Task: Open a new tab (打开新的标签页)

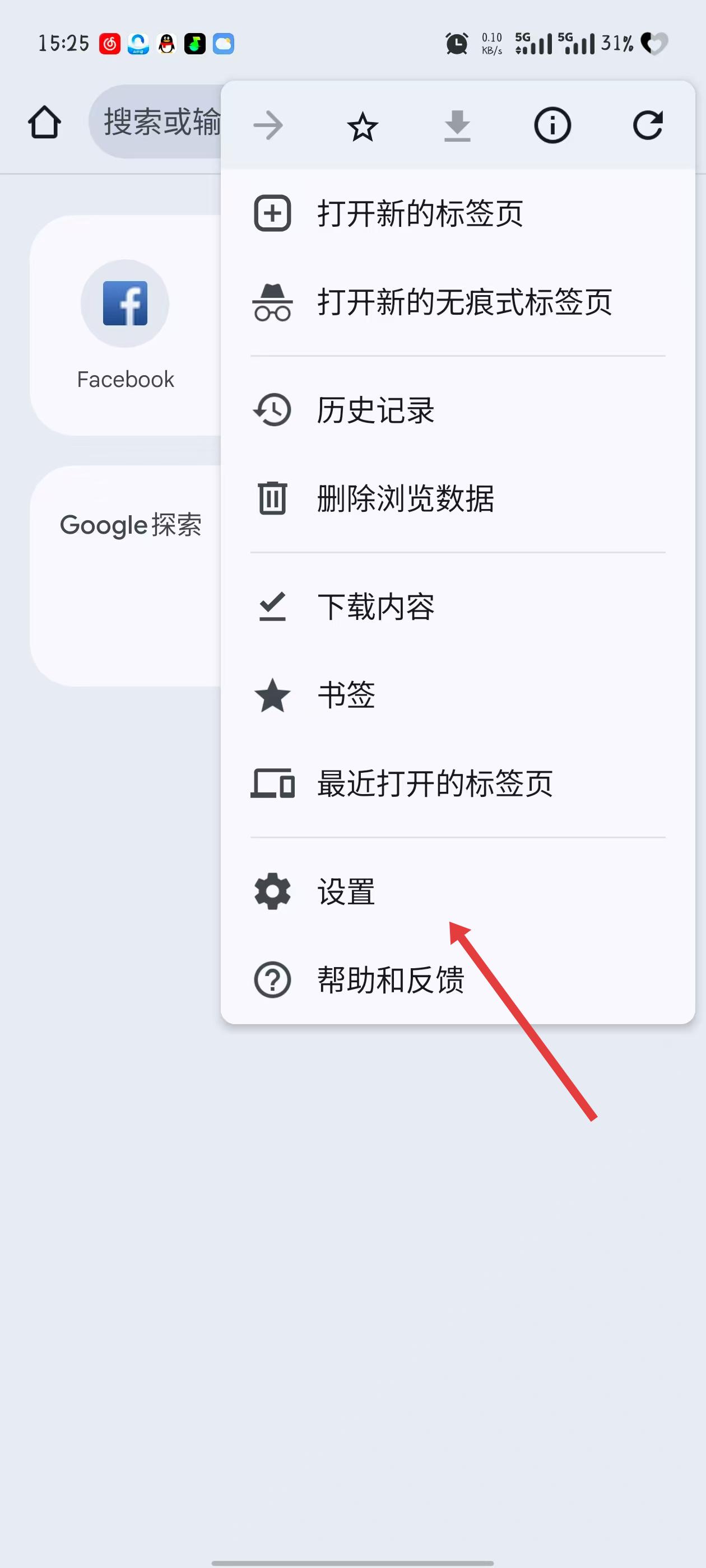Action: coord(419,214)
